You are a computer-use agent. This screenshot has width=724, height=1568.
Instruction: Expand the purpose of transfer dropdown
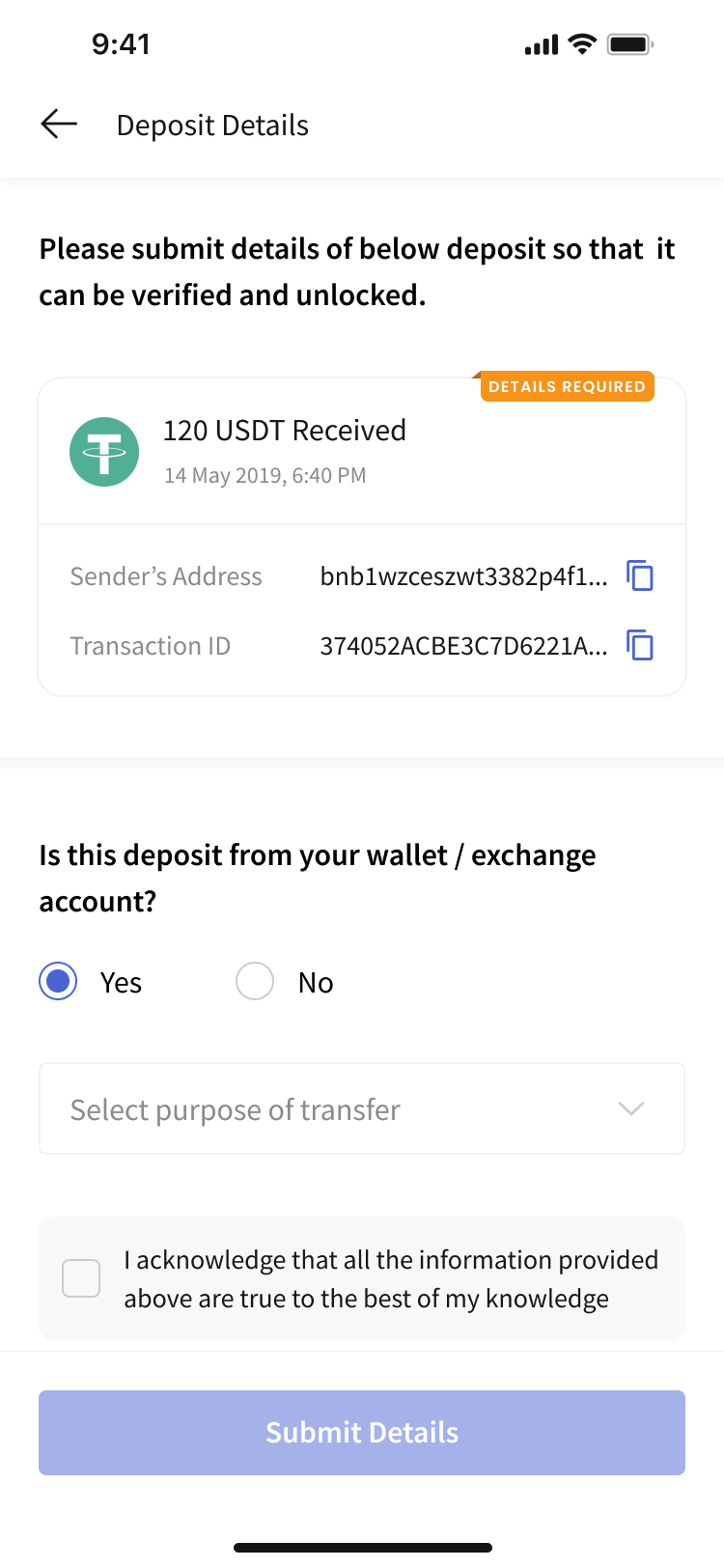(362, 1108)
